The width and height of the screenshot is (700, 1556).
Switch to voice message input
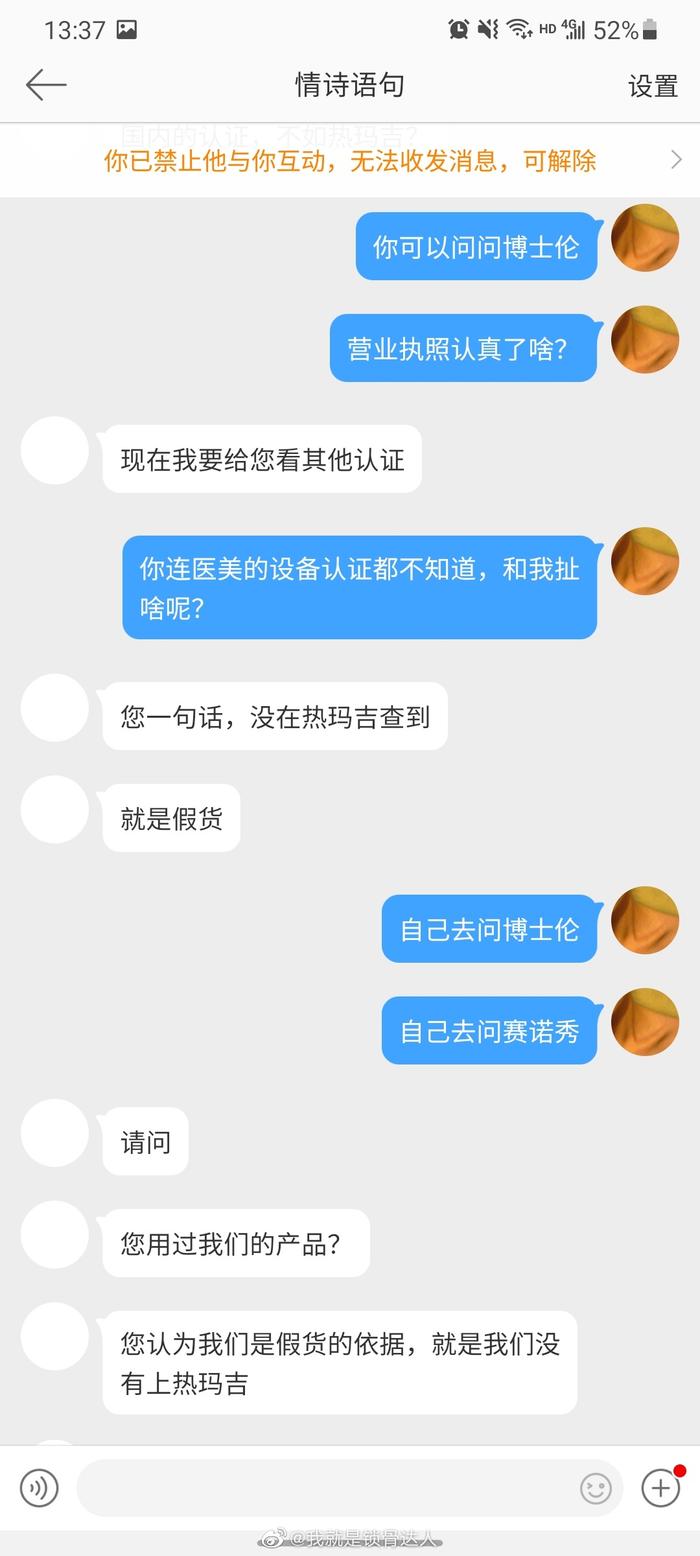[x=39, y=1488]
